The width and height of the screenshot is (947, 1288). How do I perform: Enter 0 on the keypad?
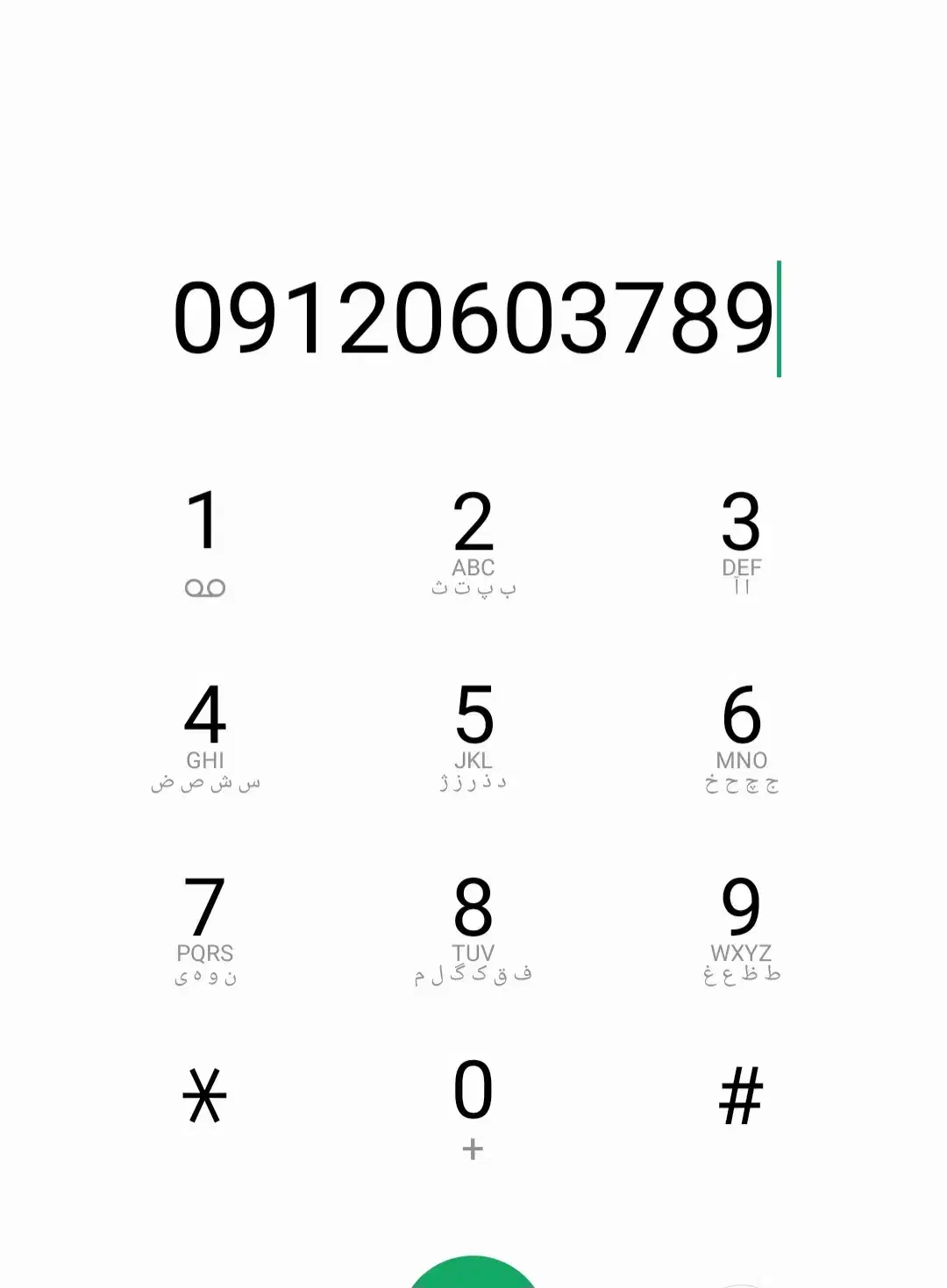click(x=473, y=1103)
